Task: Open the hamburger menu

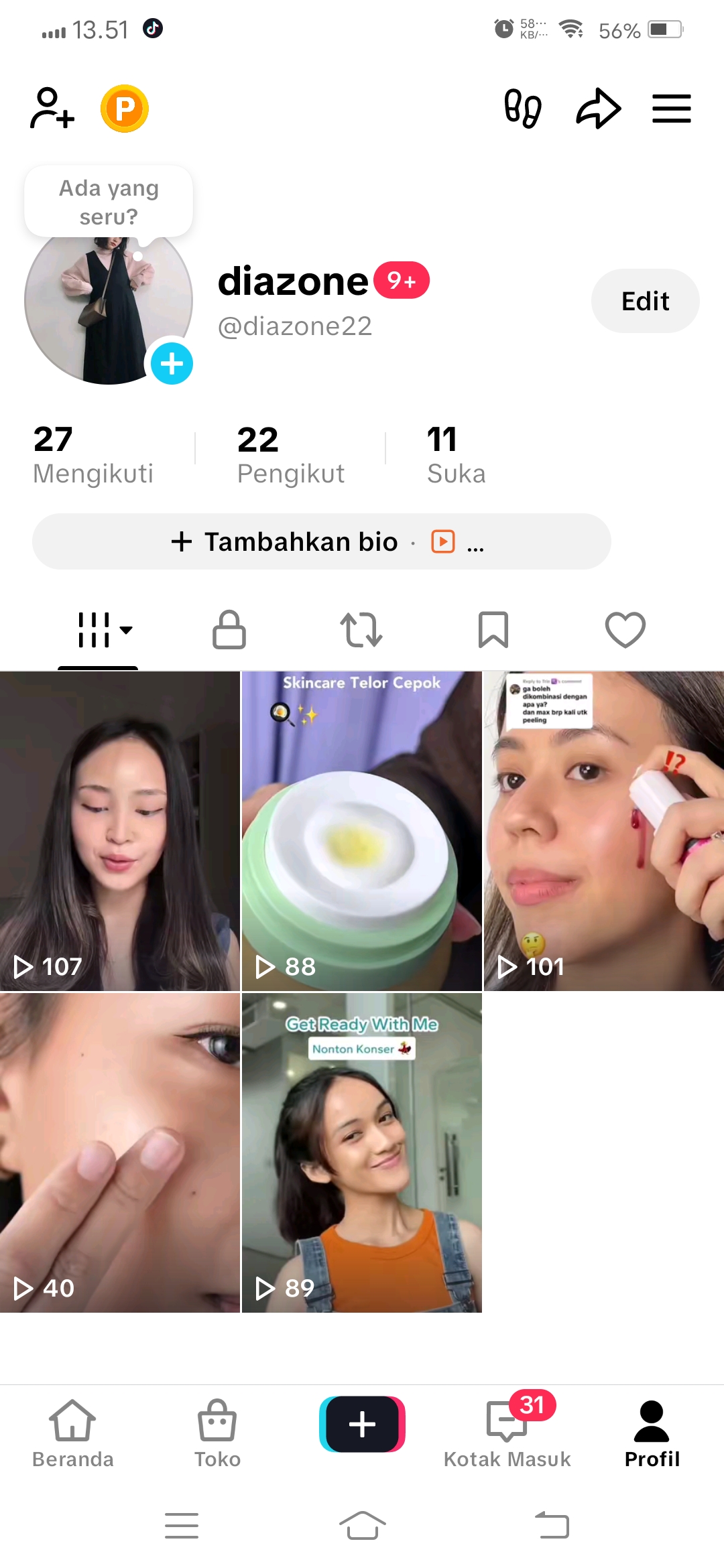Action: pyautogui.click(x=671, y=109)
